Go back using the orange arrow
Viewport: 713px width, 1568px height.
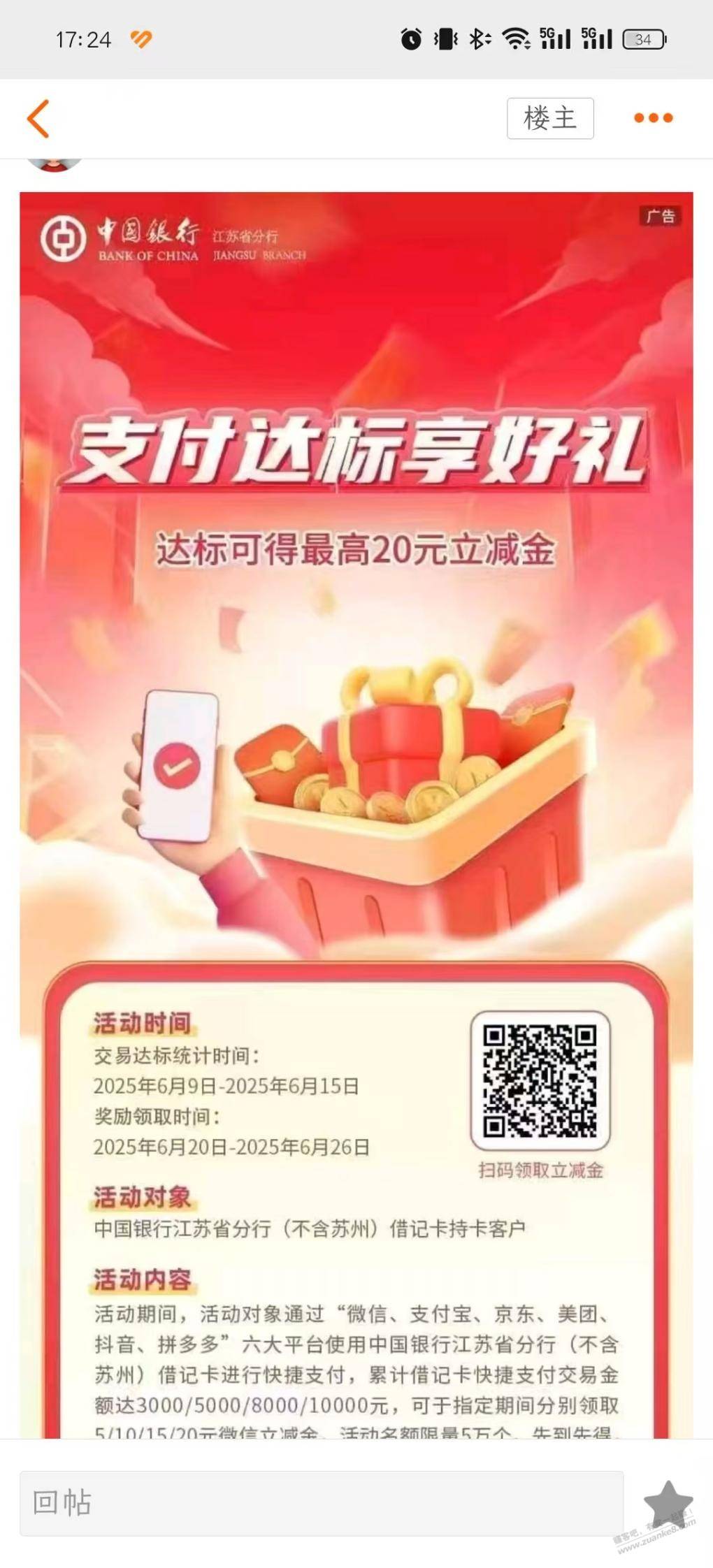click(38, 118)
